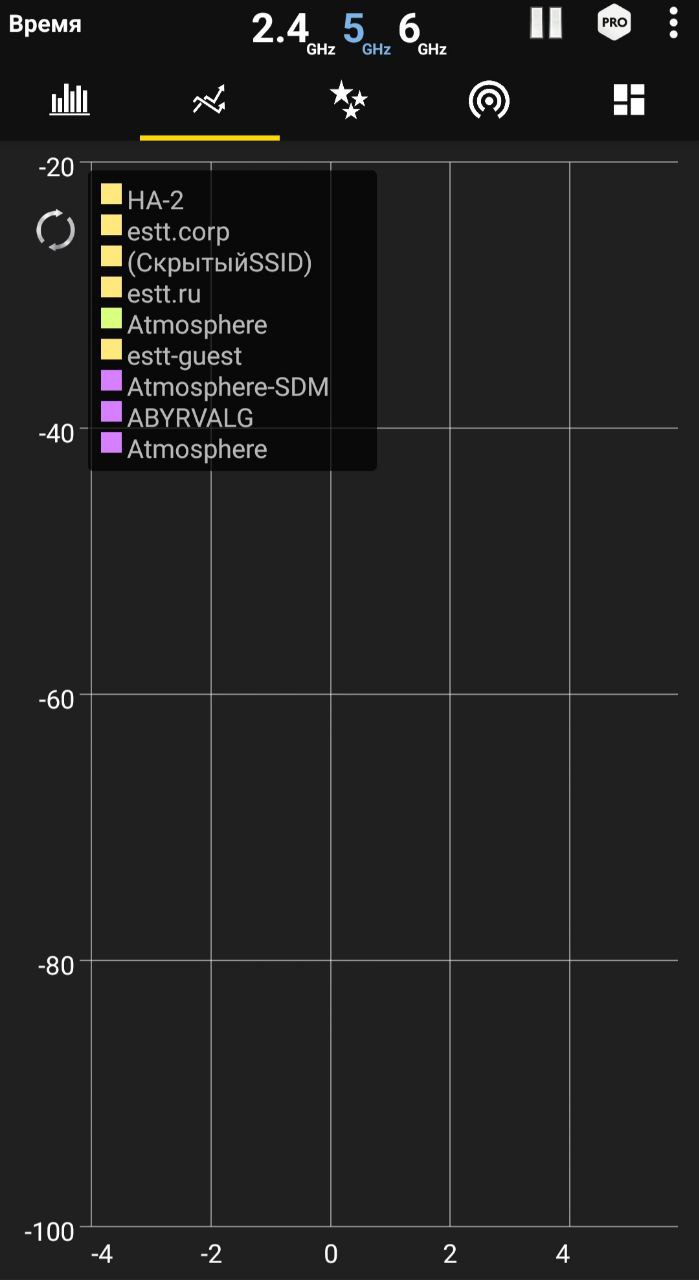Open the overflow menu

pyautogui.click(x=673, y=23)
